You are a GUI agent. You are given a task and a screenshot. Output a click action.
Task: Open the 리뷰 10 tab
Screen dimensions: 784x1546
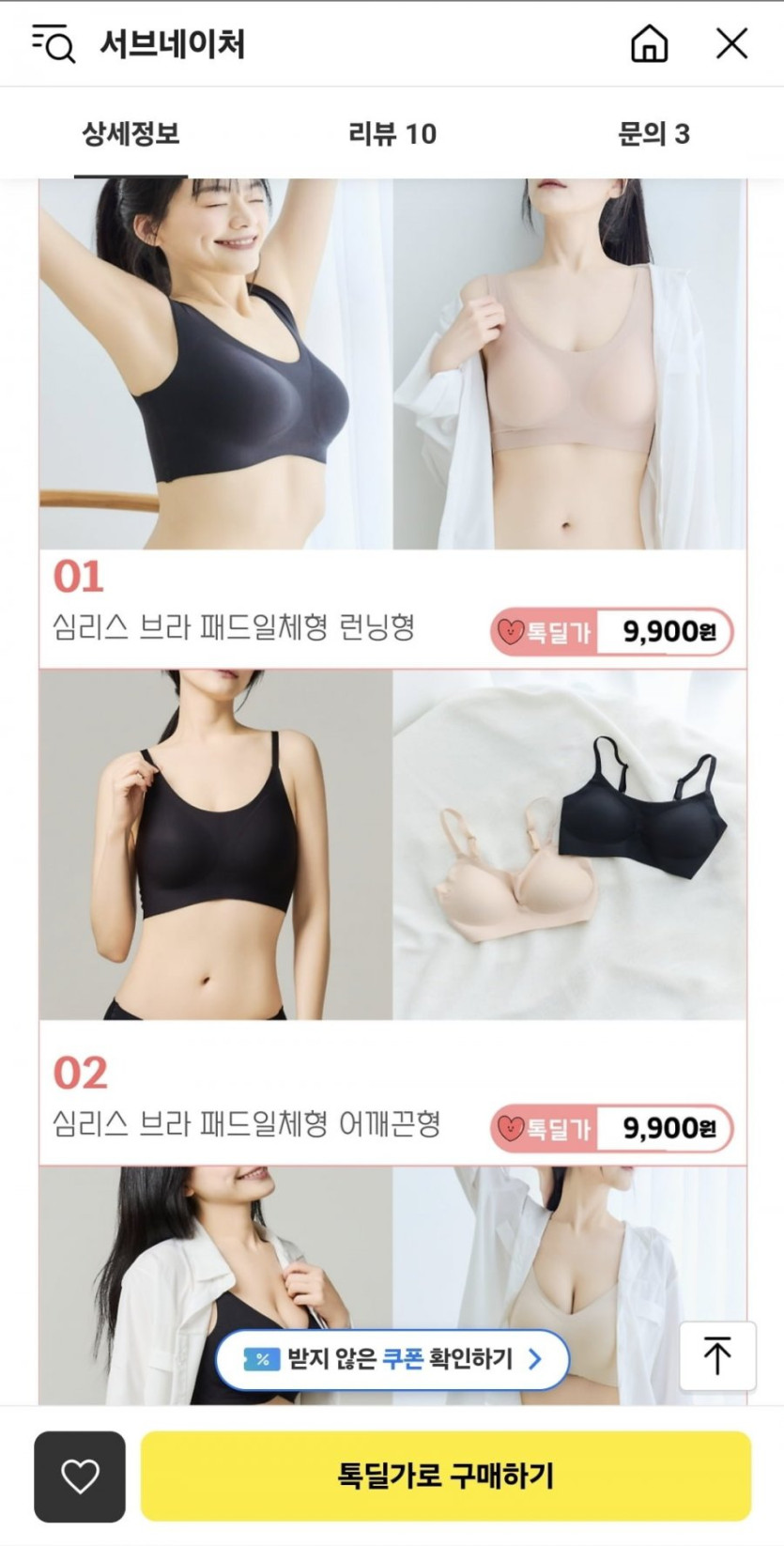392,134
